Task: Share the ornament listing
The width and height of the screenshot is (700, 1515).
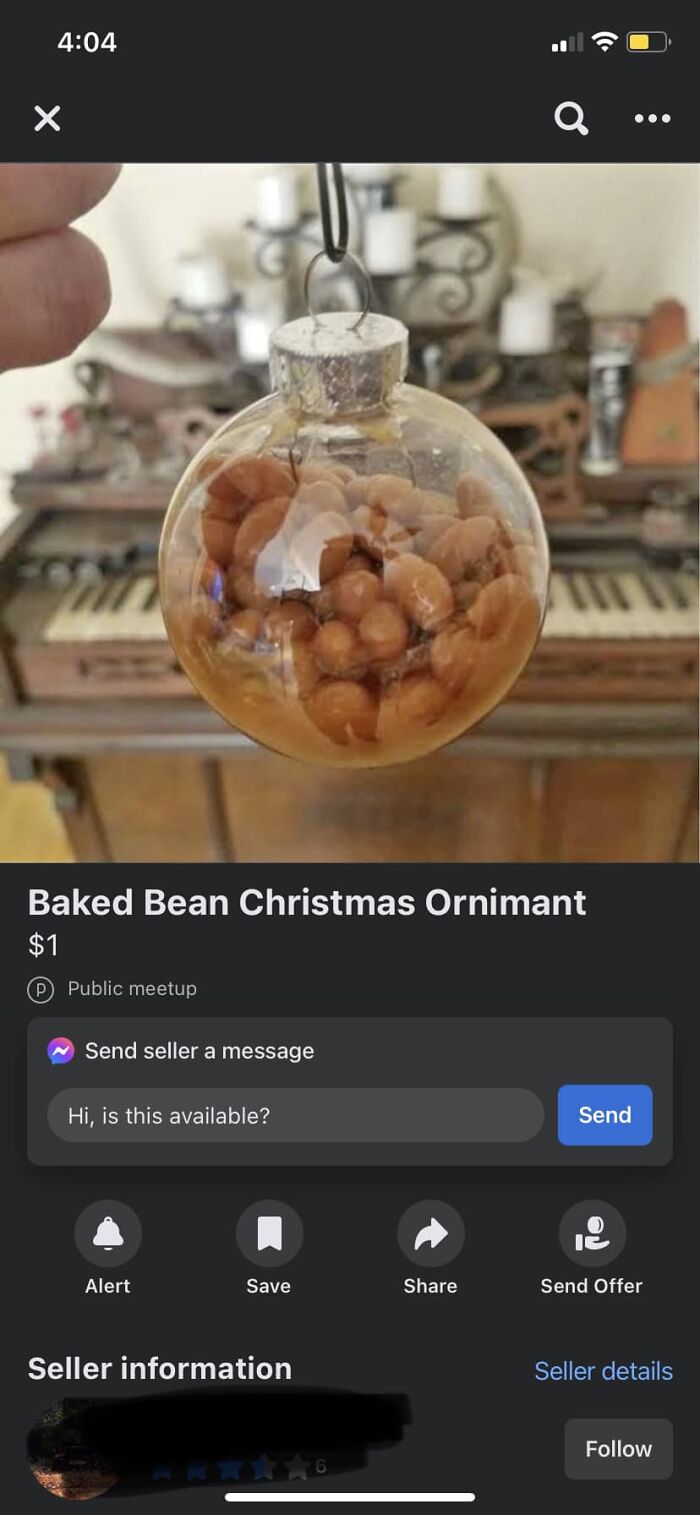Action: click(430, 1234)
